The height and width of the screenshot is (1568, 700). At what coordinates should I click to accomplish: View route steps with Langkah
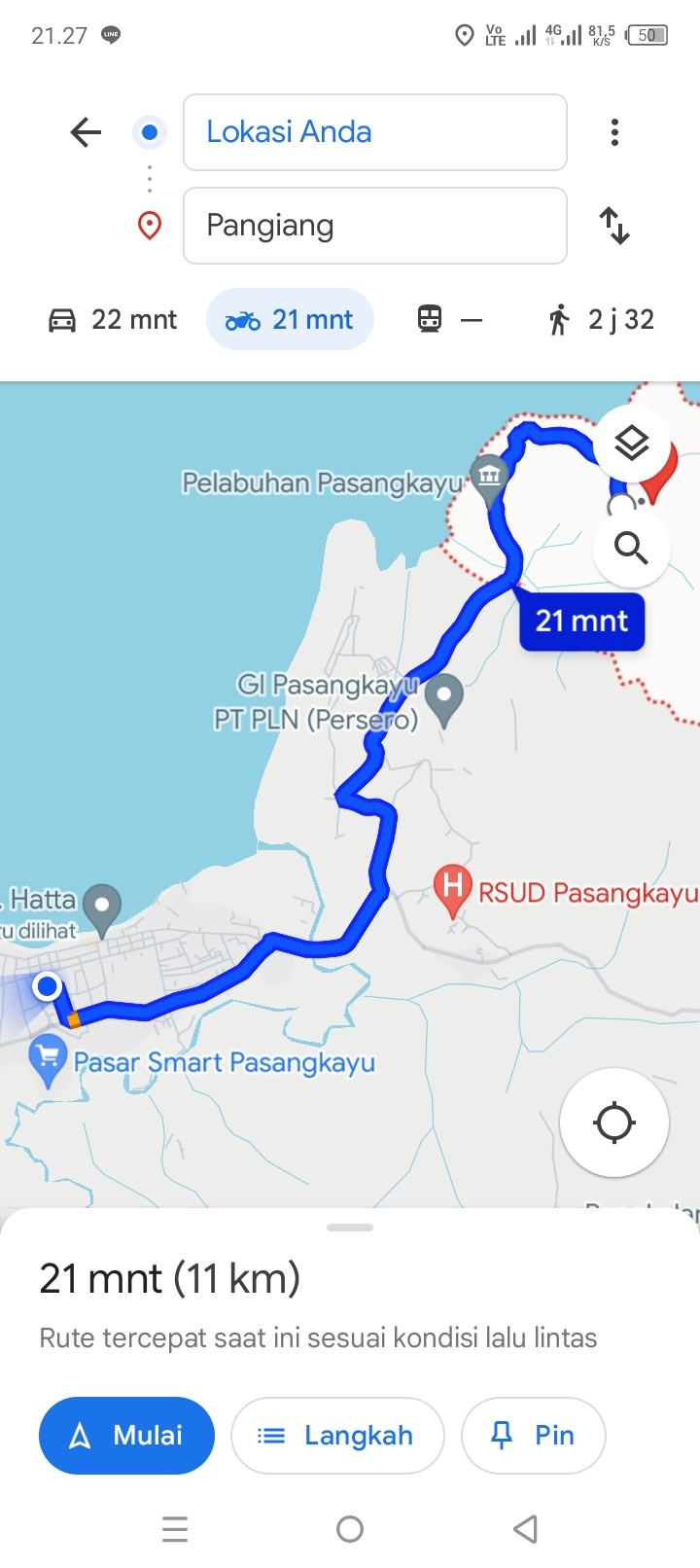[337, 1436]
